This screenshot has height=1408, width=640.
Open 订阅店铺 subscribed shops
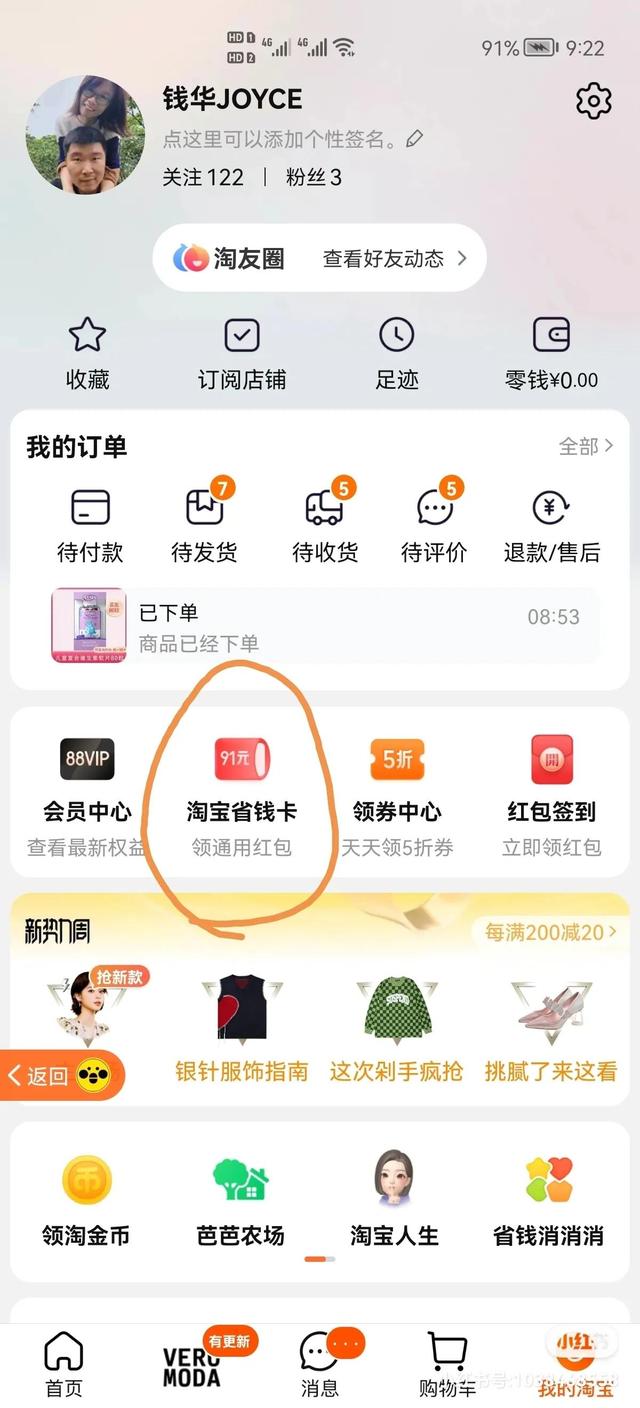pyautogui.click(x=242, y=354)
